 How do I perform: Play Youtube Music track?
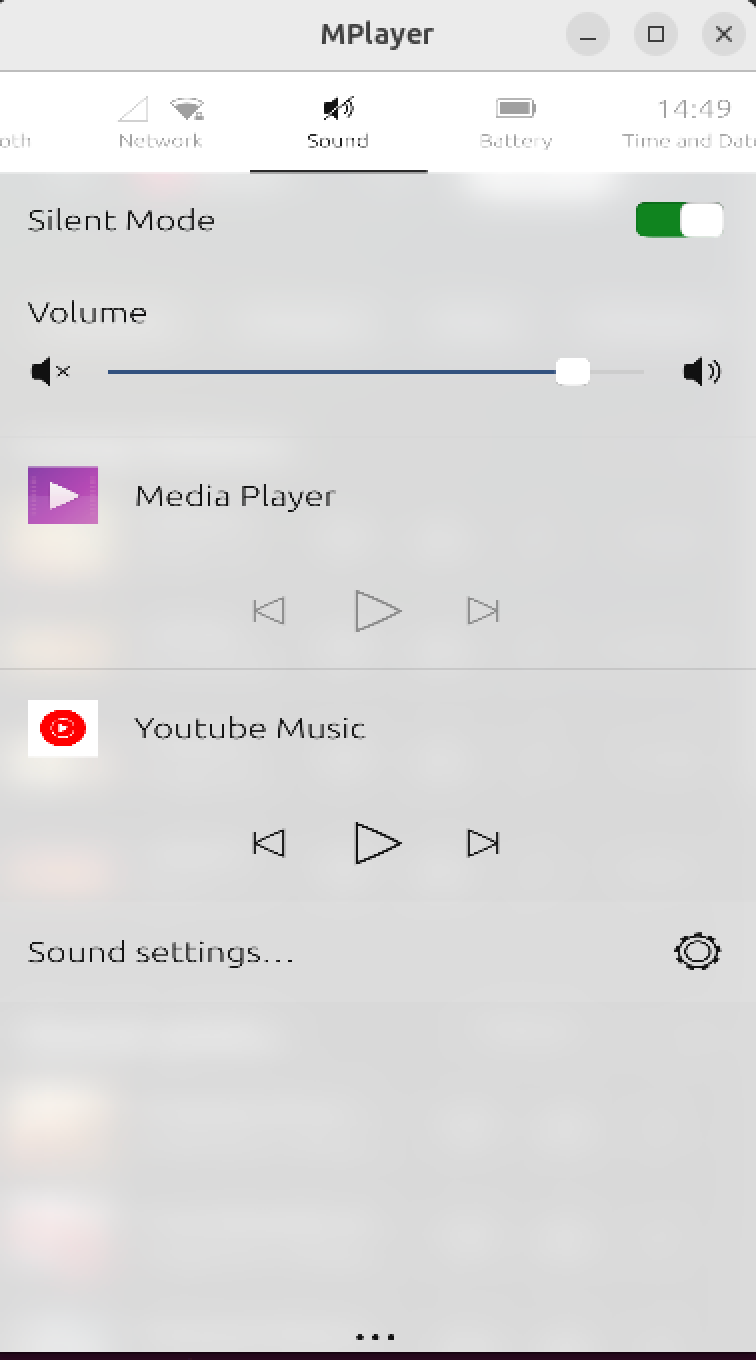tap(378, 843)
